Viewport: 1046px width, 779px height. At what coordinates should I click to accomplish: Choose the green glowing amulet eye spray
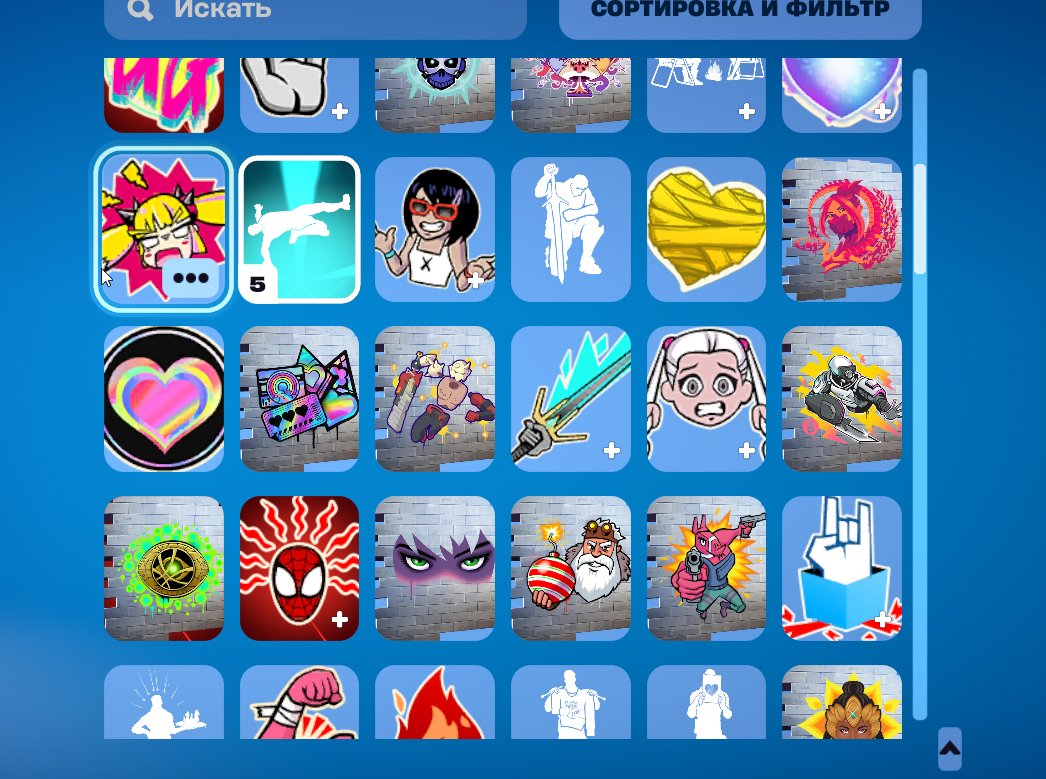[164, 568]
